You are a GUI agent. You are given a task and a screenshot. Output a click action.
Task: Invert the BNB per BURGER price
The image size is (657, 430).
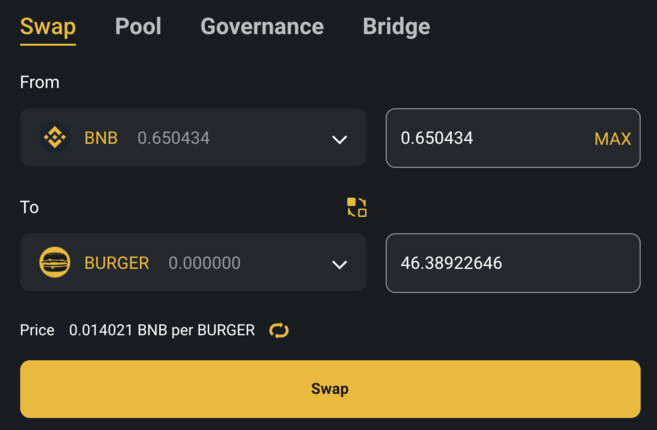click(x=279, y=330)
